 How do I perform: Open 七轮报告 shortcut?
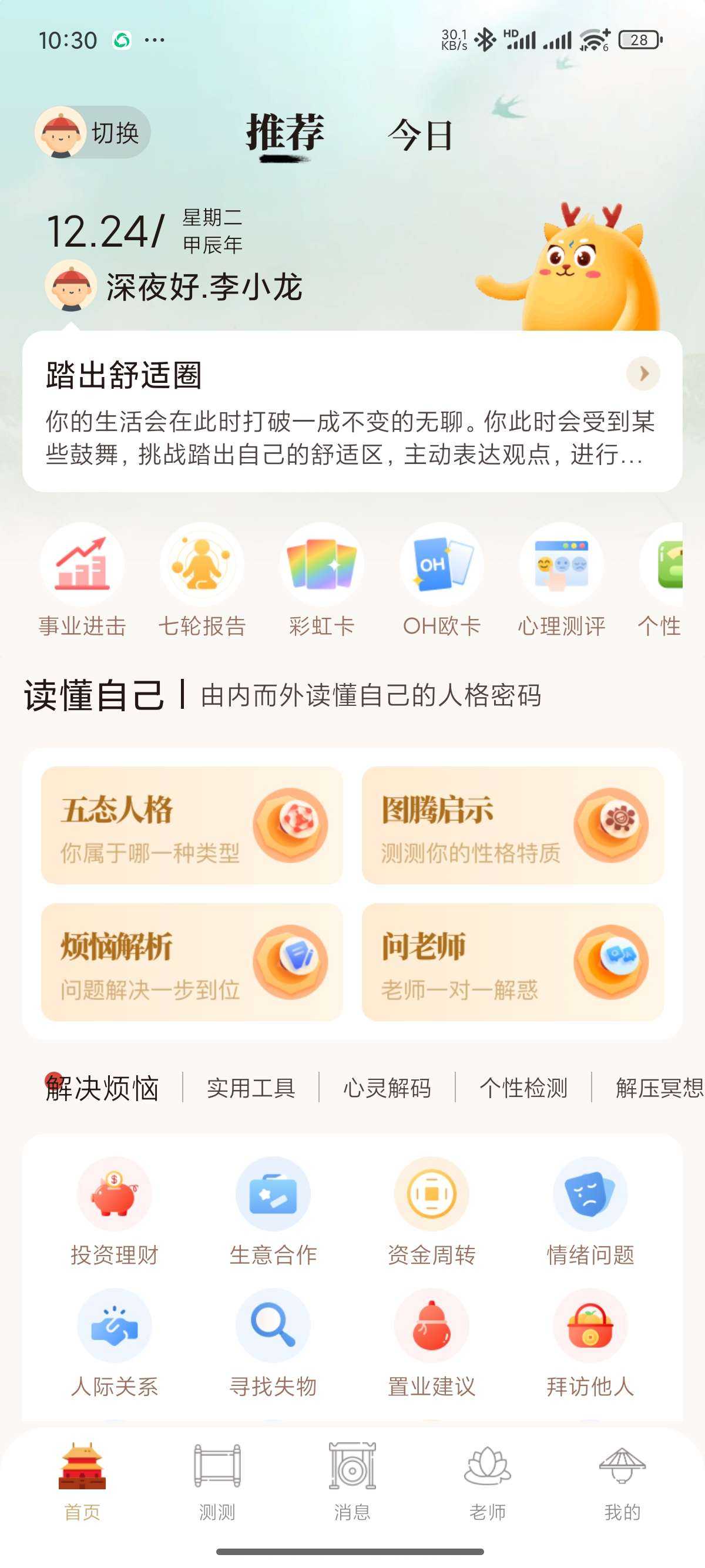[x=202, y=580]
